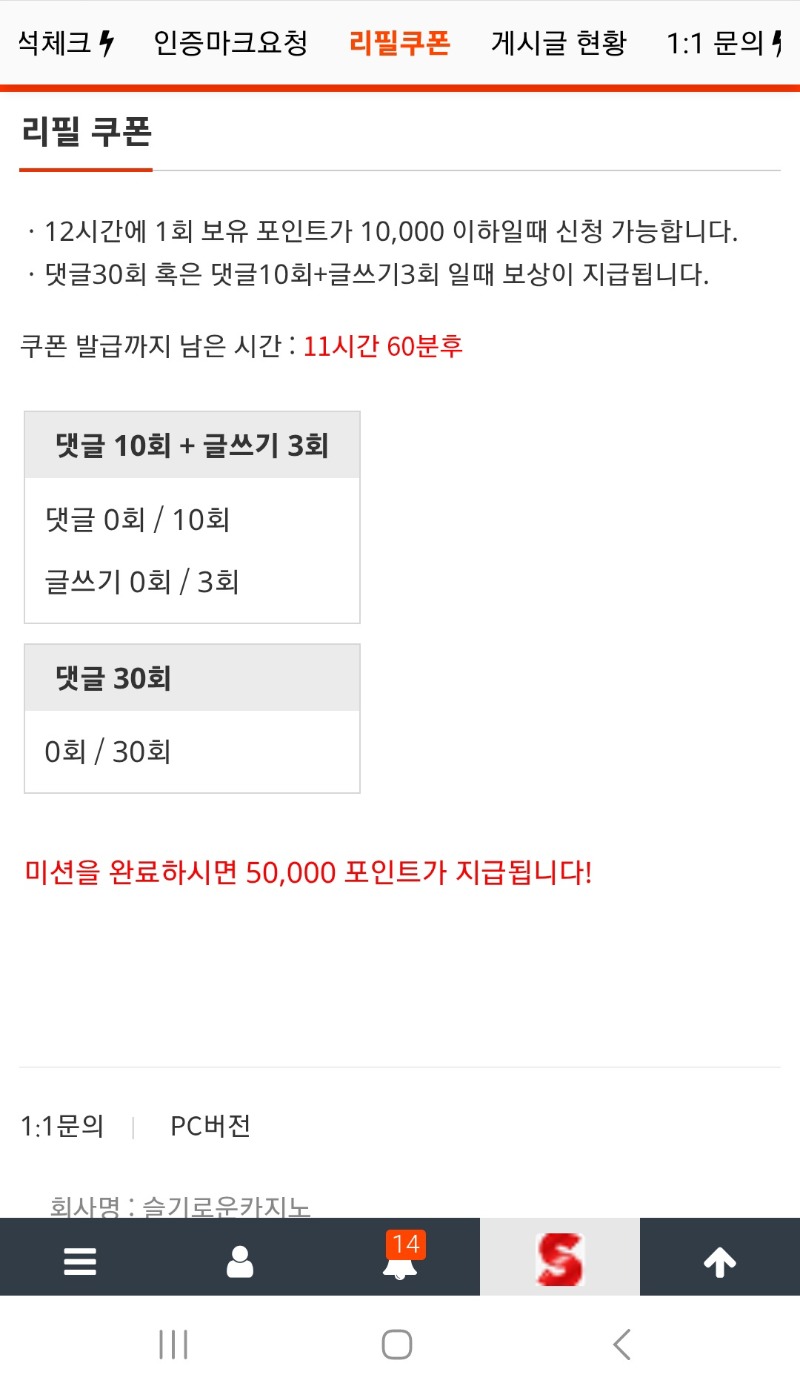Switch to PC버전 of the site
The image size is (800, 1389).
pyautogui.click(x=210, y=1126)
